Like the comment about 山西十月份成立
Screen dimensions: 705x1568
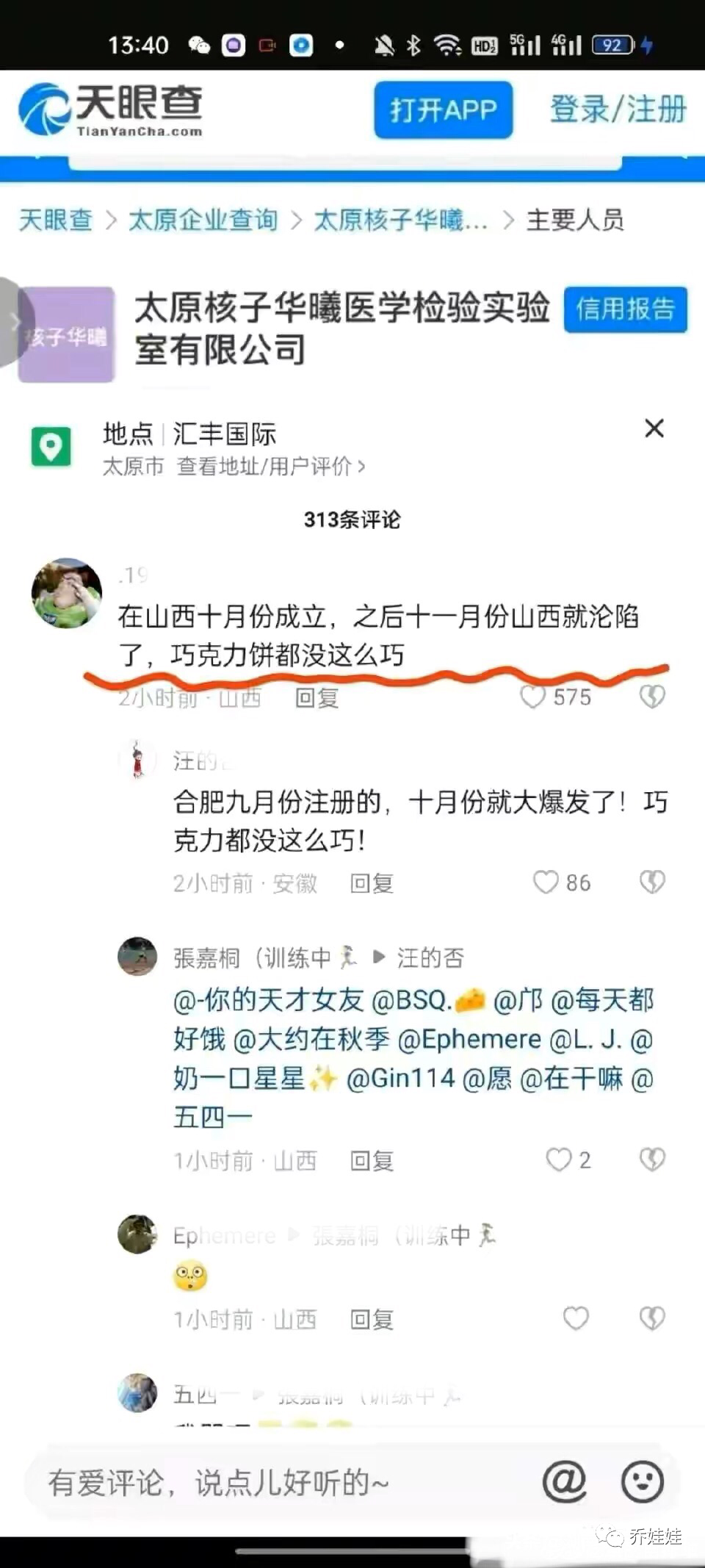click(533, 696)
